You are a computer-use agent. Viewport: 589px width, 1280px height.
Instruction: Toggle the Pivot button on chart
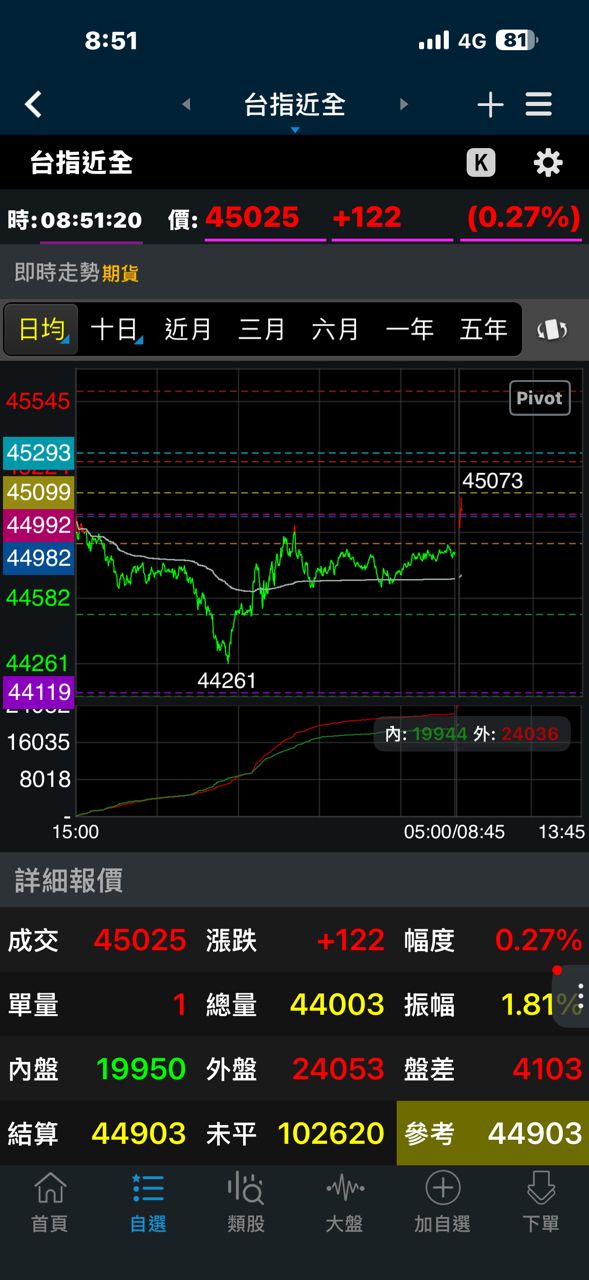pos(540,398)
